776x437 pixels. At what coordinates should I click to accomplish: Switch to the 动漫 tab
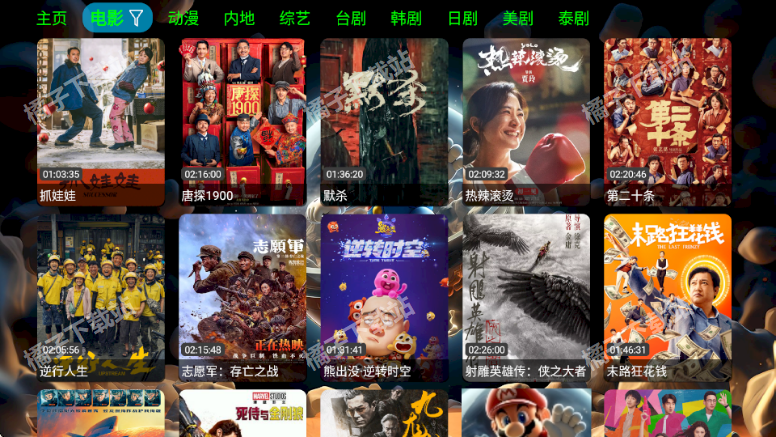[x=183, y=18]
